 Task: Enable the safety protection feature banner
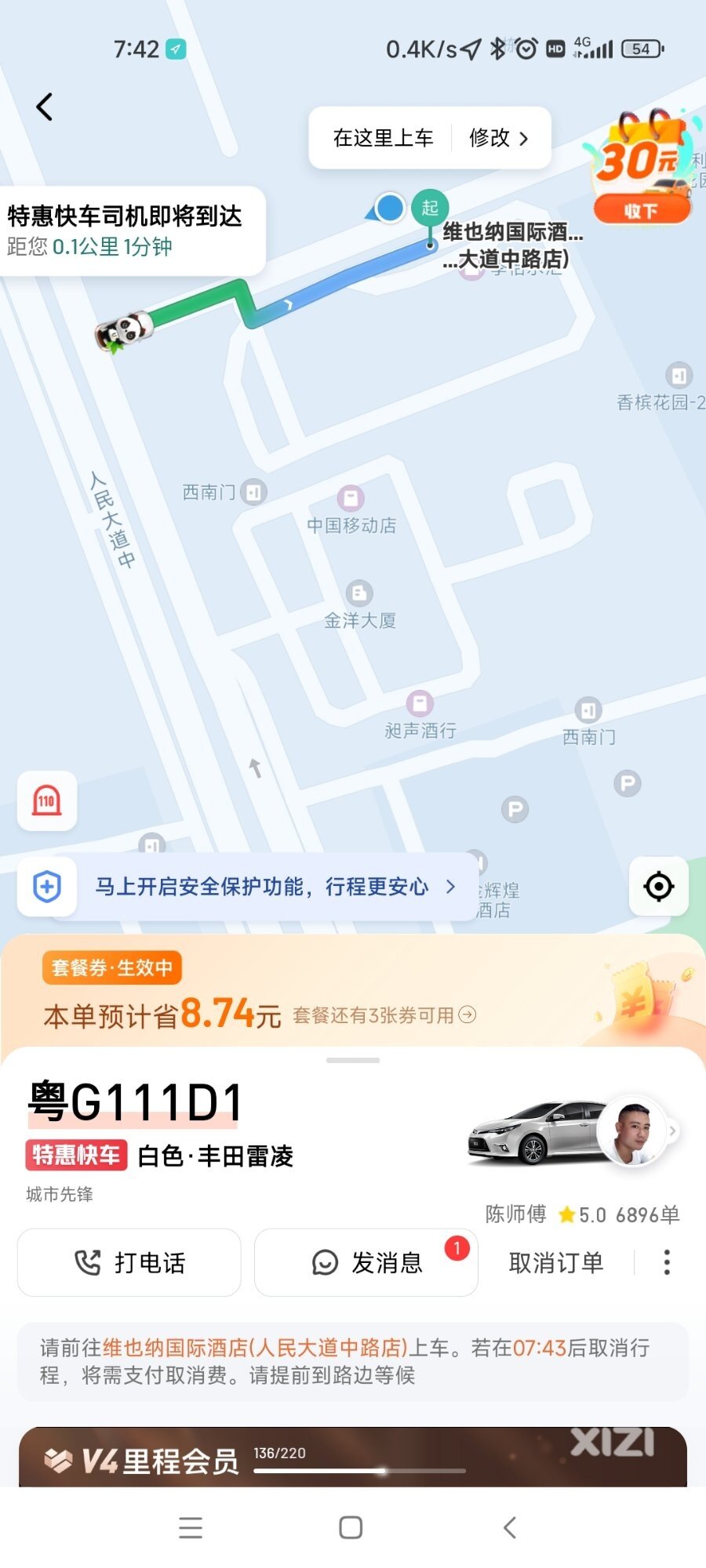[263, 887]
